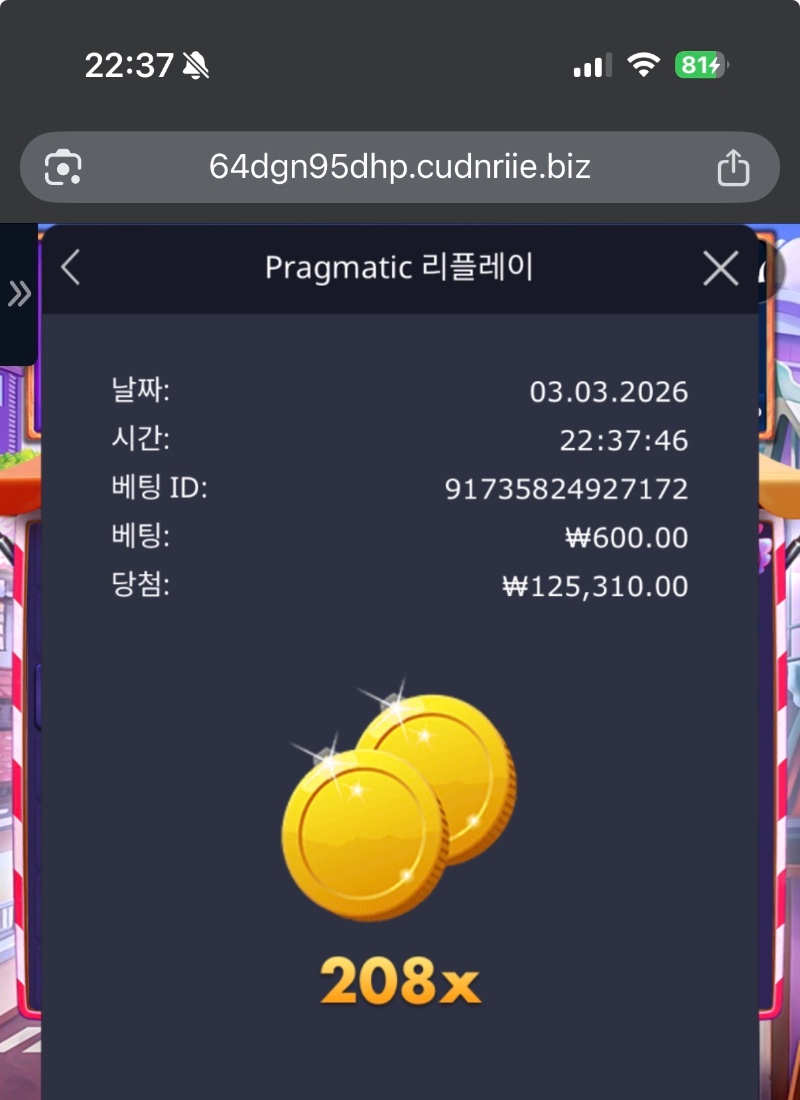Open the browser address bar
The height and width of the screenshot is (1100, 800).
(x=400, y=167)
